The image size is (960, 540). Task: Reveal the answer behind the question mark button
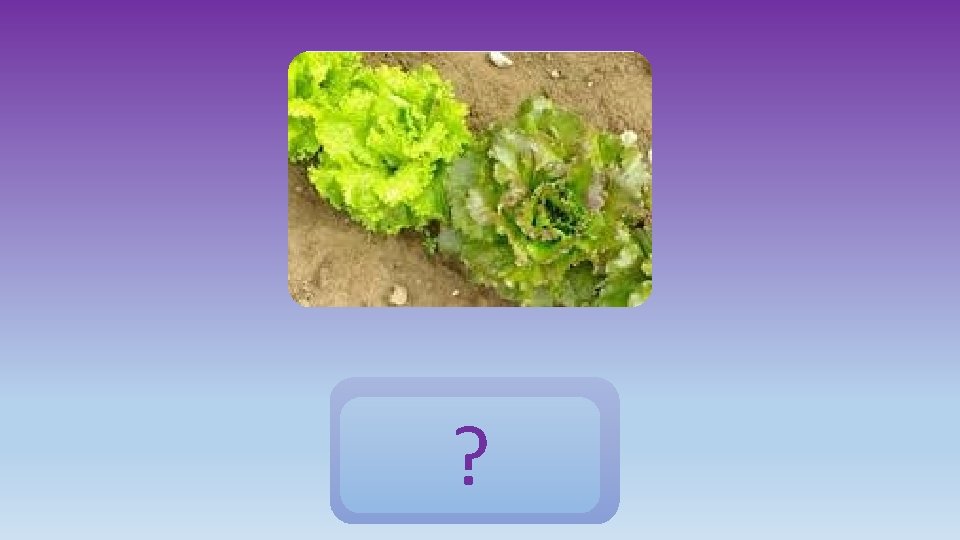(474, 451)
